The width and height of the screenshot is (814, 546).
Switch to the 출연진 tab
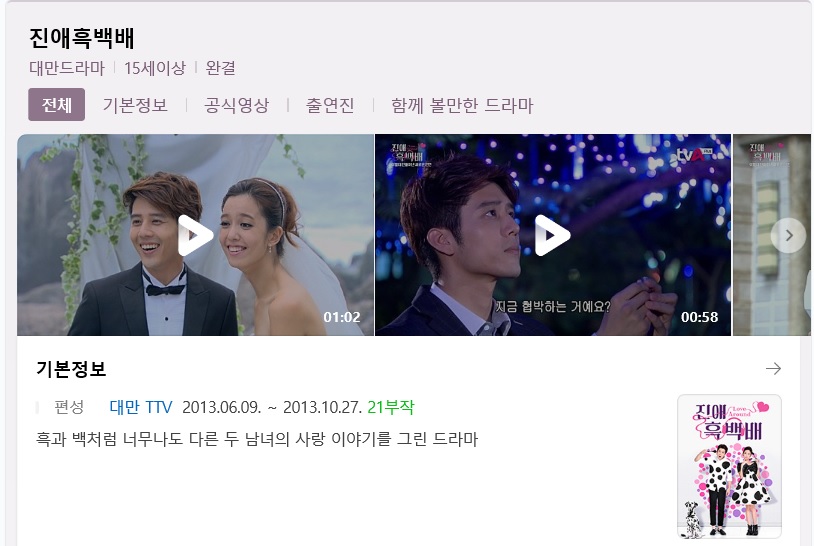330,105
